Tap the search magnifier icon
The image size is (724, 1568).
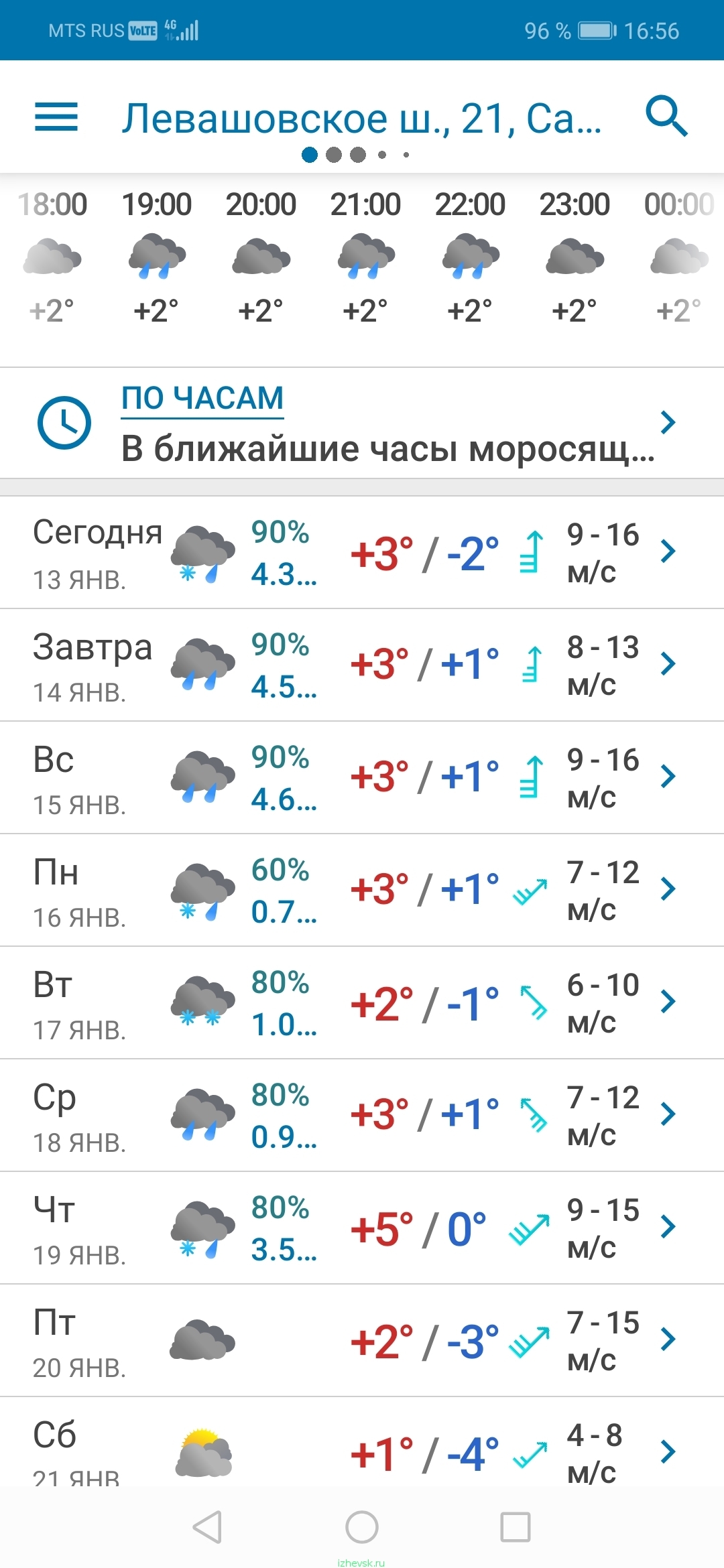point(667,117)
